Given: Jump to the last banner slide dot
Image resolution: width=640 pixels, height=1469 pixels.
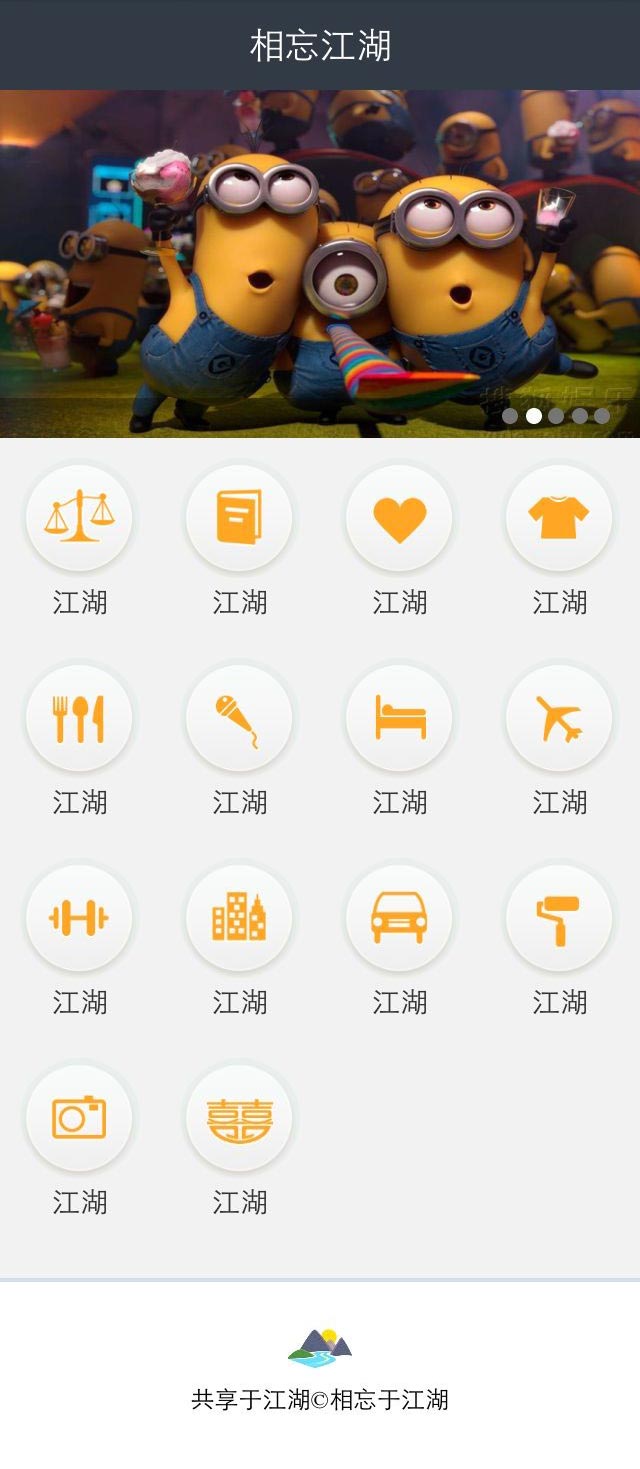Looking at the screenshot, I should coord(602,416).
